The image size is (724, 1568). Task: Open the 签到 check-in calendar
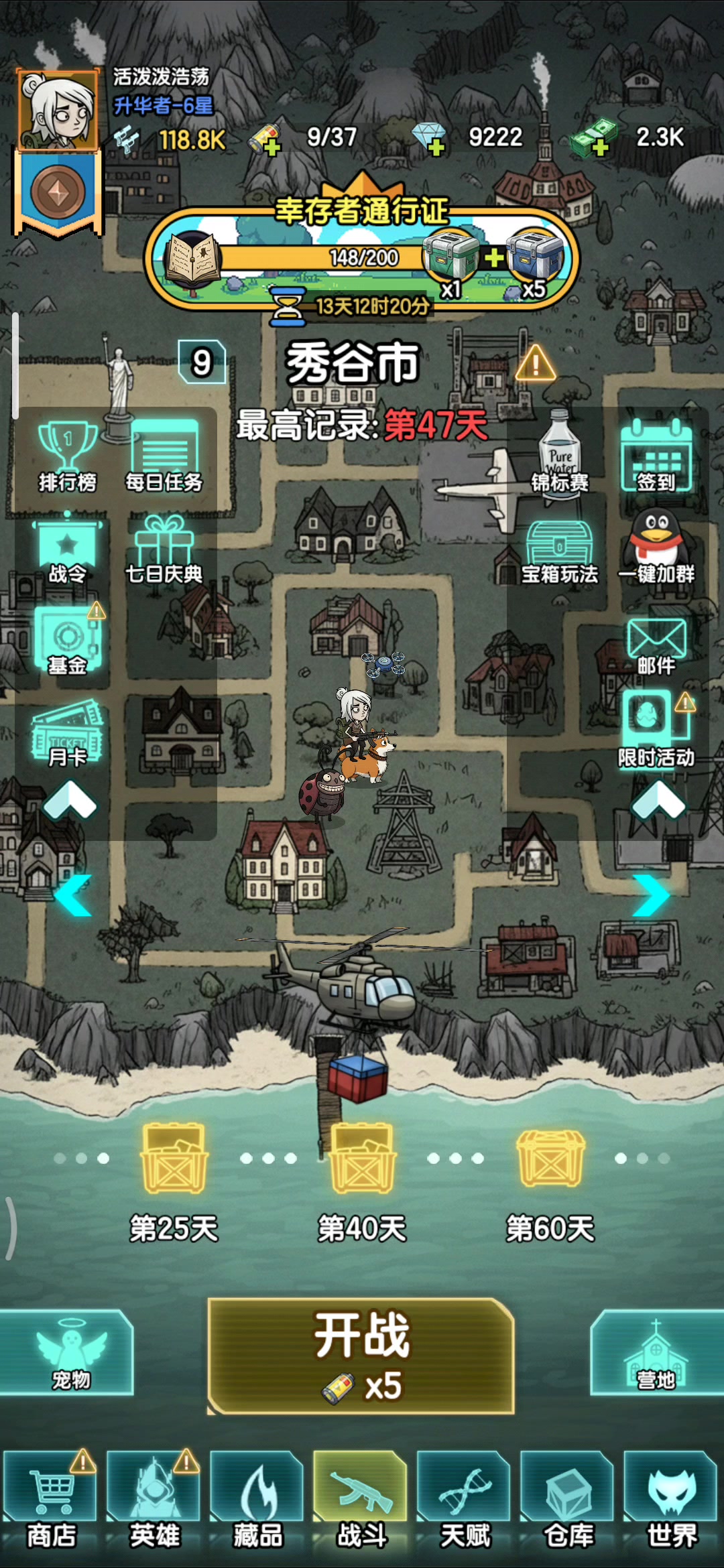tap(656, 457)
